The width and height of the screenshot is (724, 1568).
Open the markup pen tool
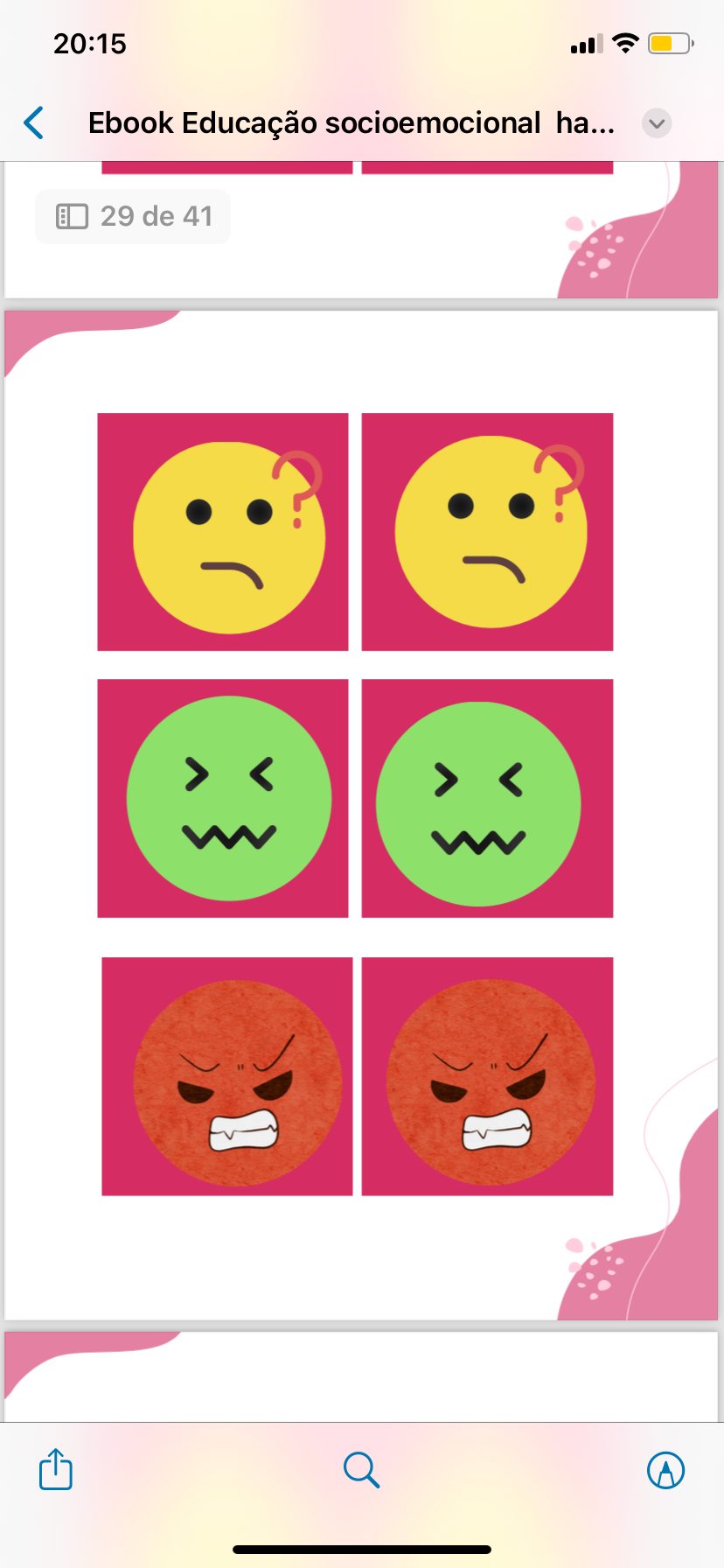tap(665, 1469)
